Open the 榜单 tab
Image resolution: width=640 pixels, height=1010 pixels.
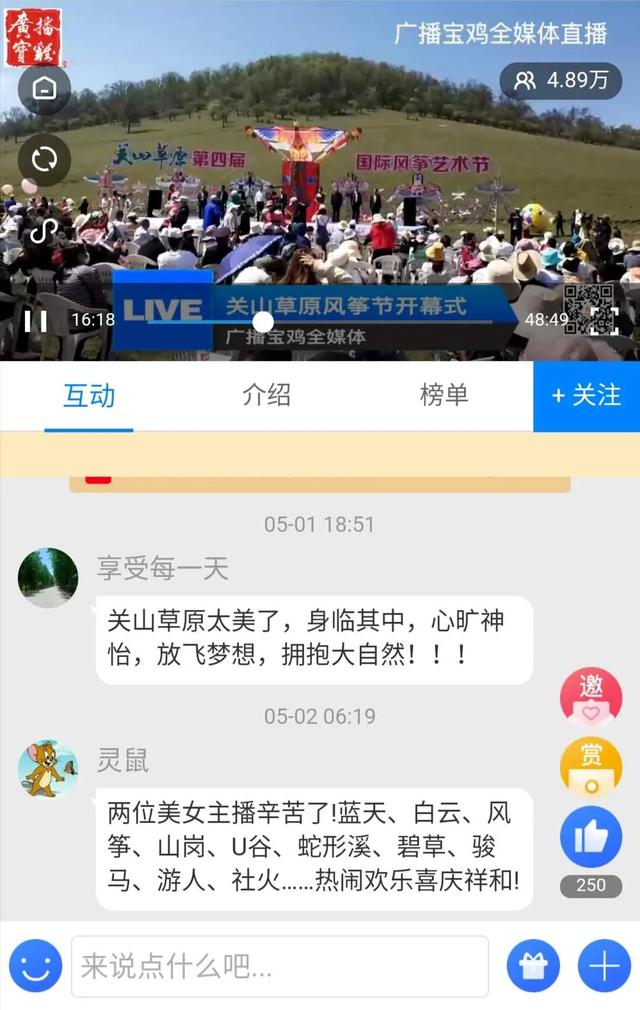click(444, 395)
